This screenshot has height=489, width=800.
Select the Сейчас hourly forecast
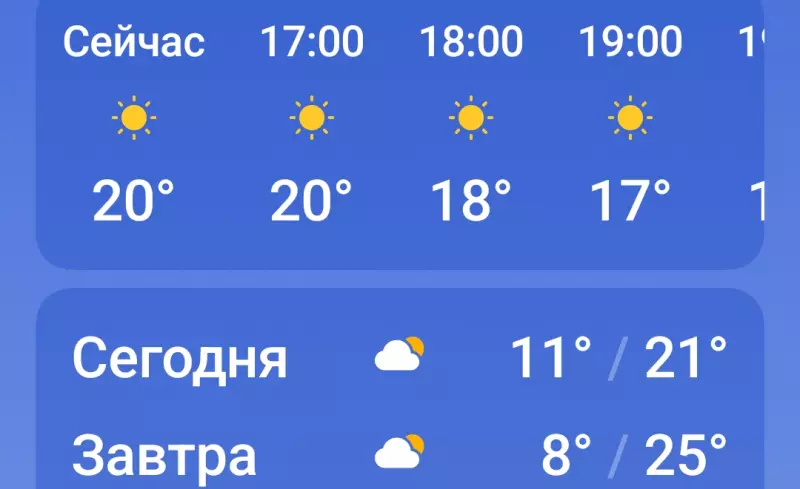pyautogui.click(x=134, y=120)
